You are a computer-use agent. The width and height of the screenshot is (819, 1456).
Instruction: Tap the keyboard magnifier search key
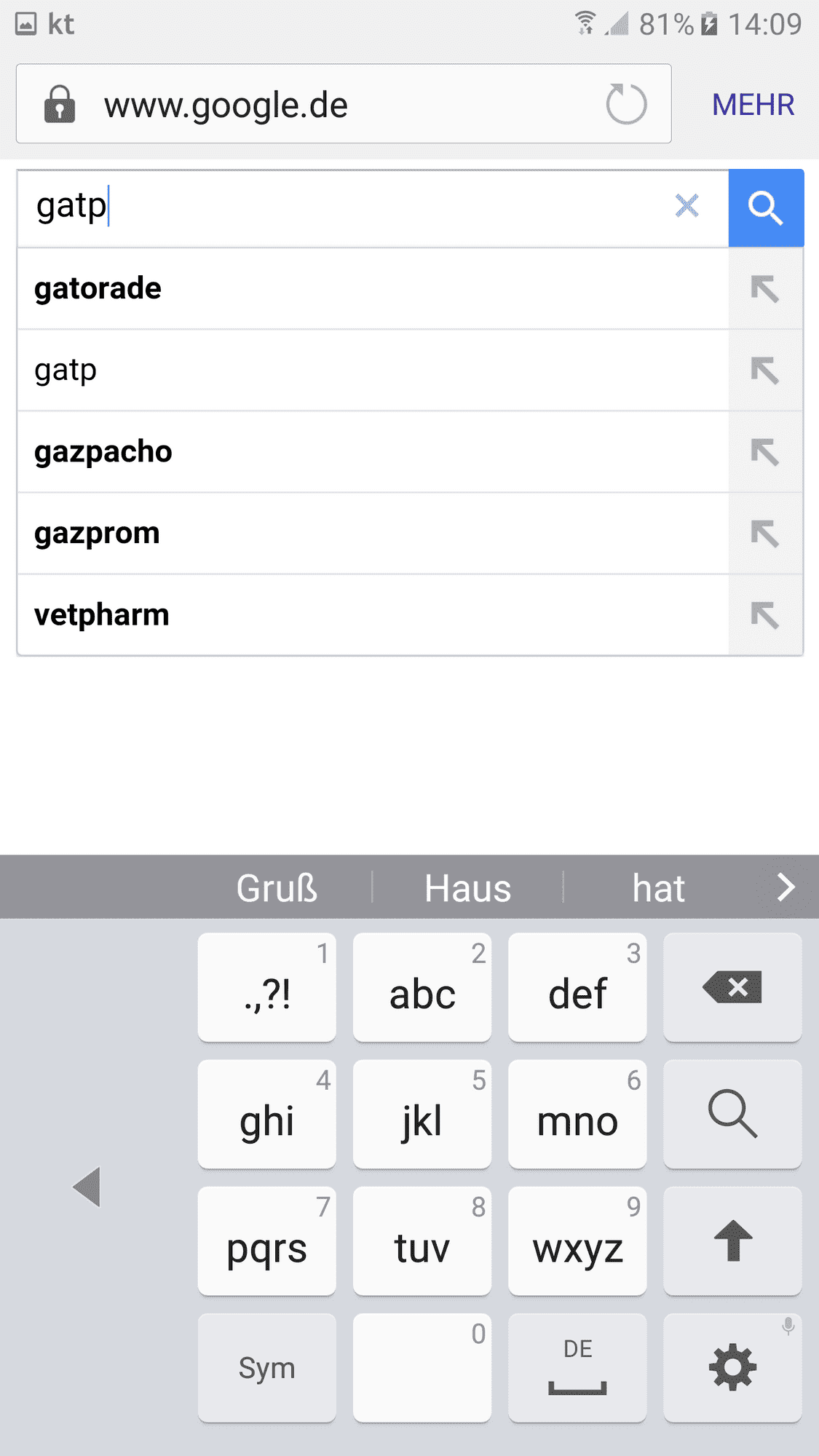tap(732, 1114)
